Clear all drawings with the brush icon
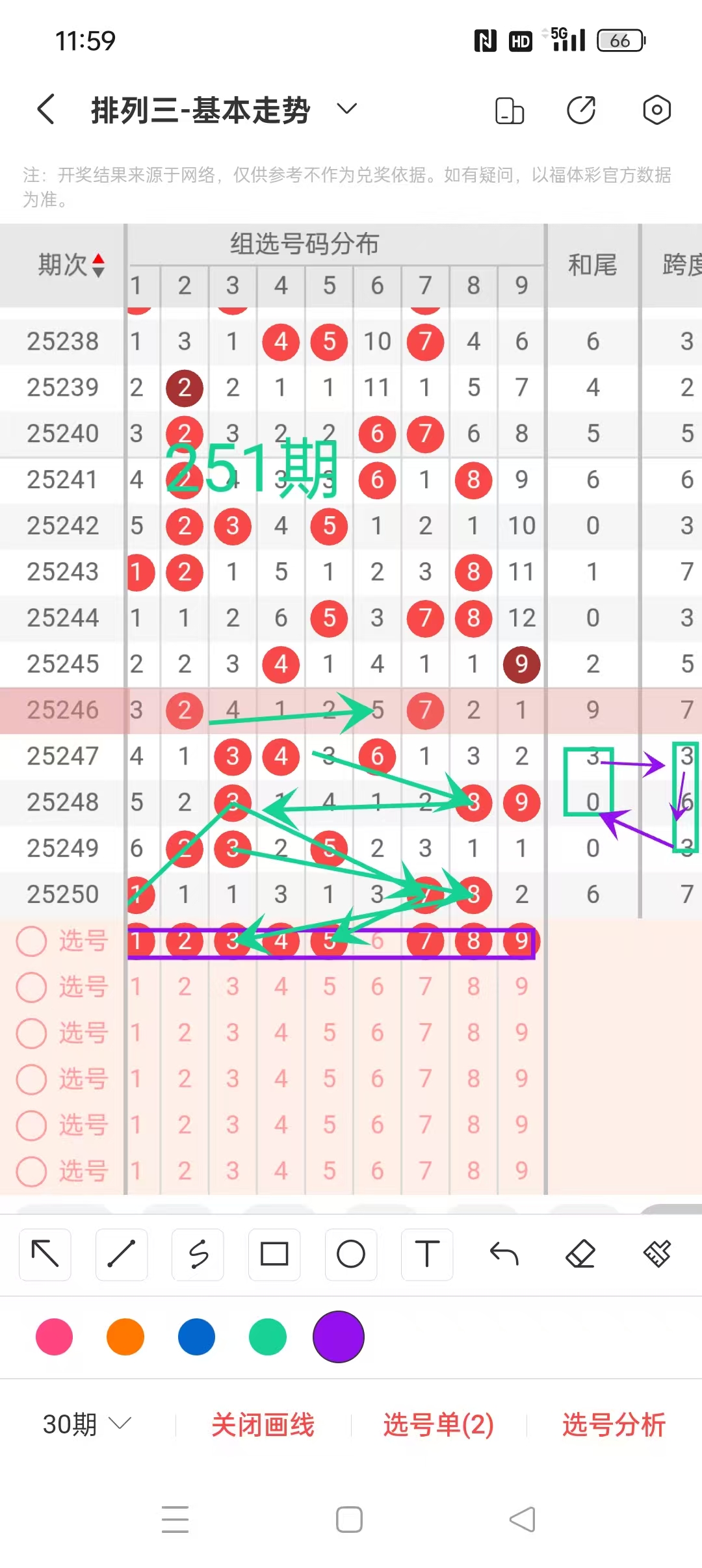 pos(656,1254)
